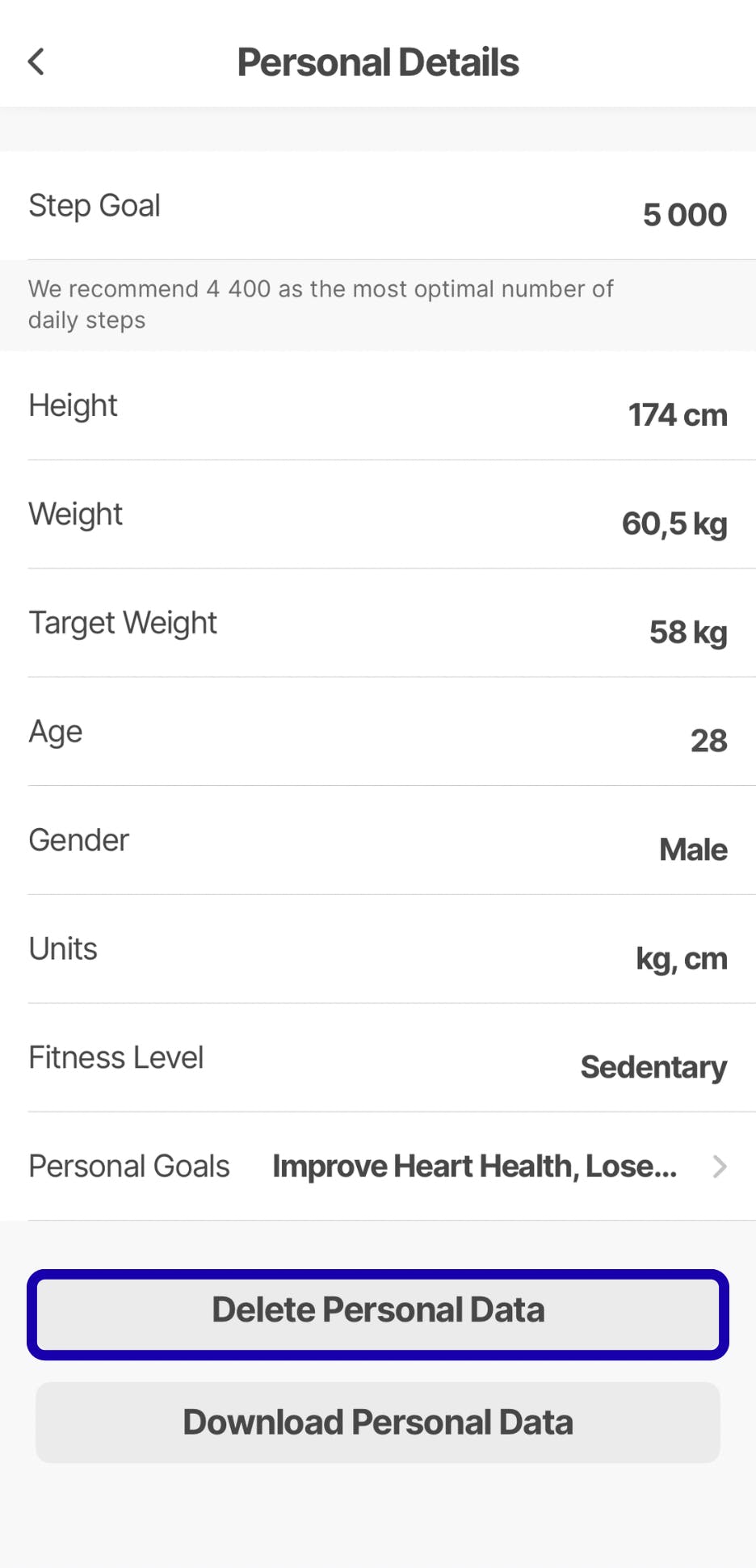Edit the Step Goal value
The image size is (756, 1568).
coord(377,207)
